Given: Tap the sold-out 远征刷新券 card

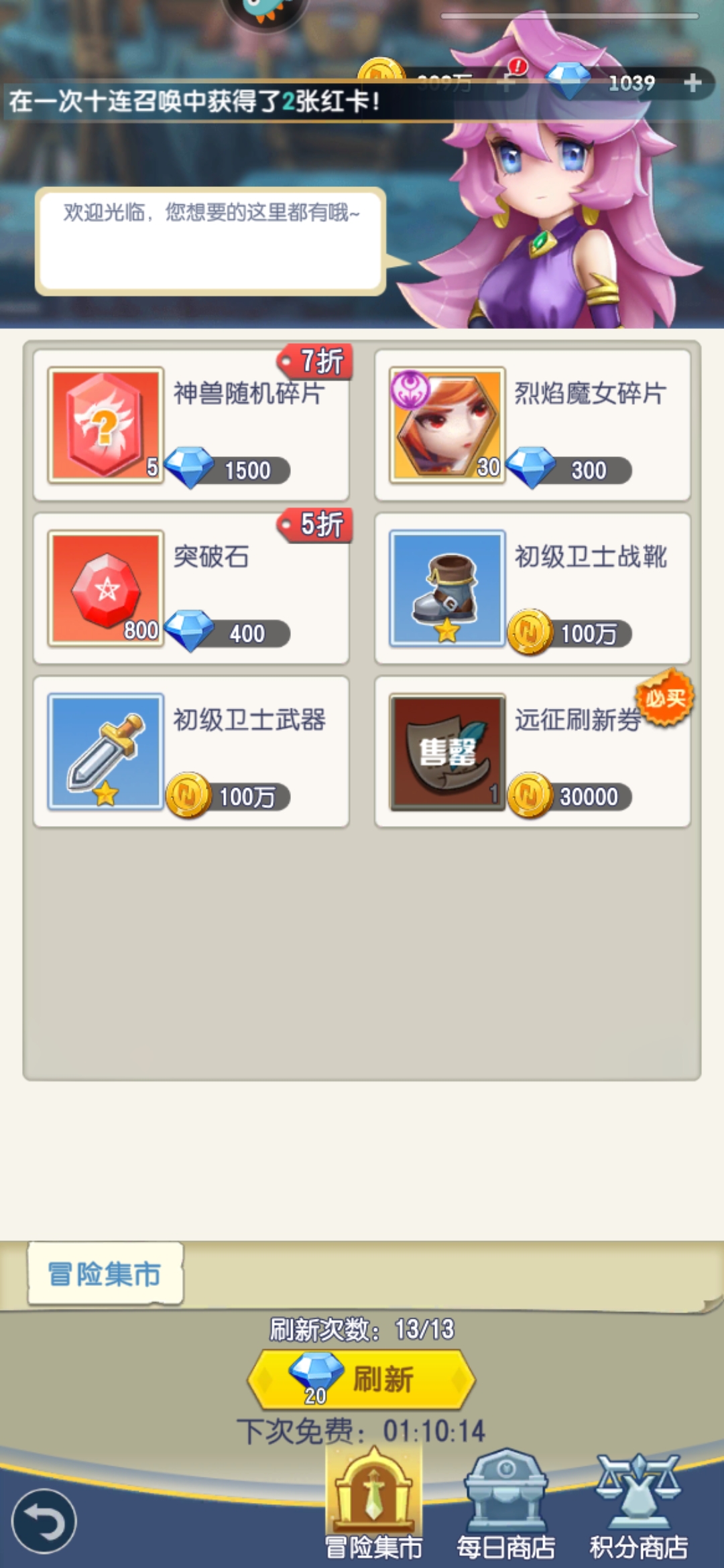Looking at the screenshot, I should (532, 752).
